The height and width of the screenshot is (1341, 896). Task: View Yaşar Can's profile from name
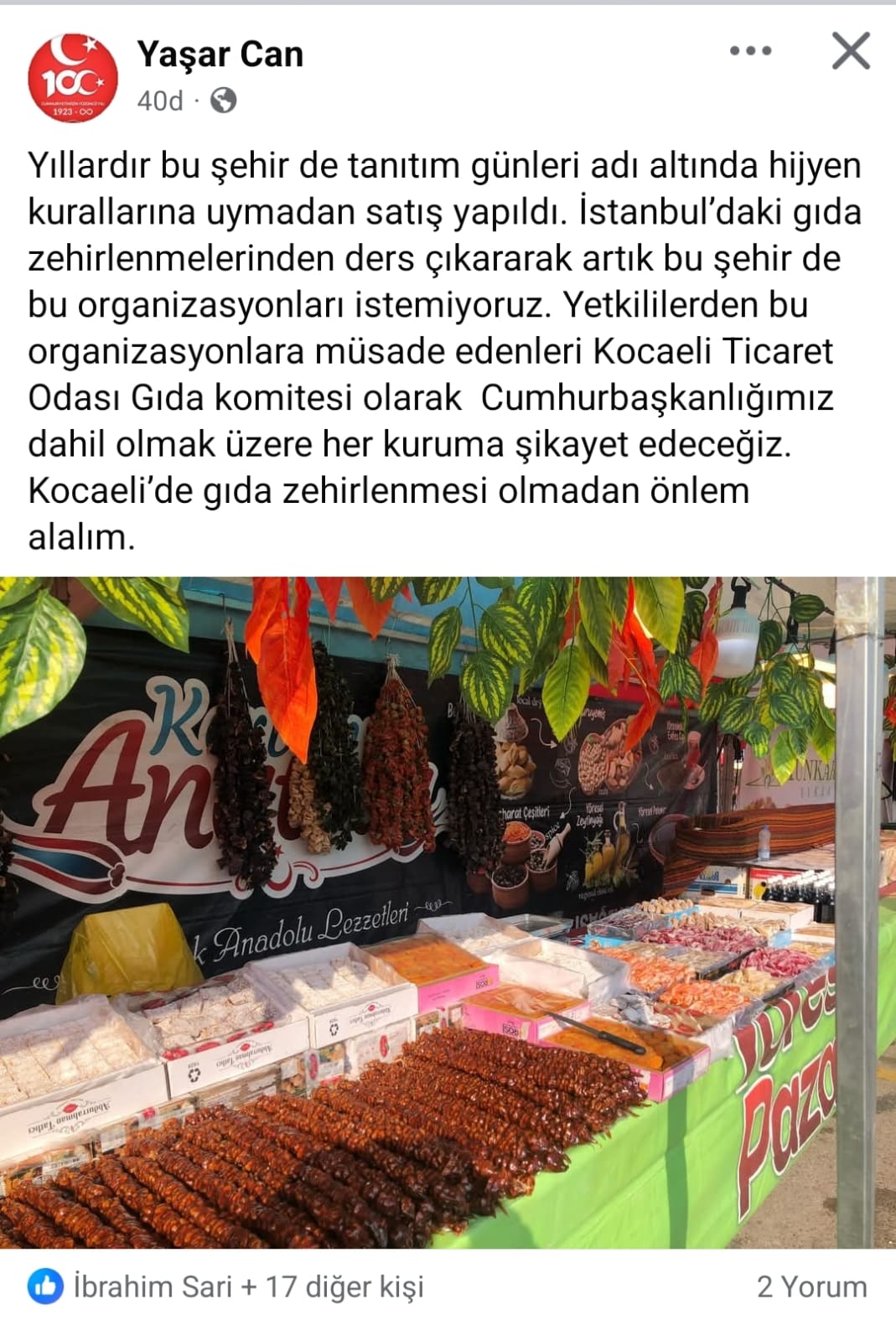220,54
